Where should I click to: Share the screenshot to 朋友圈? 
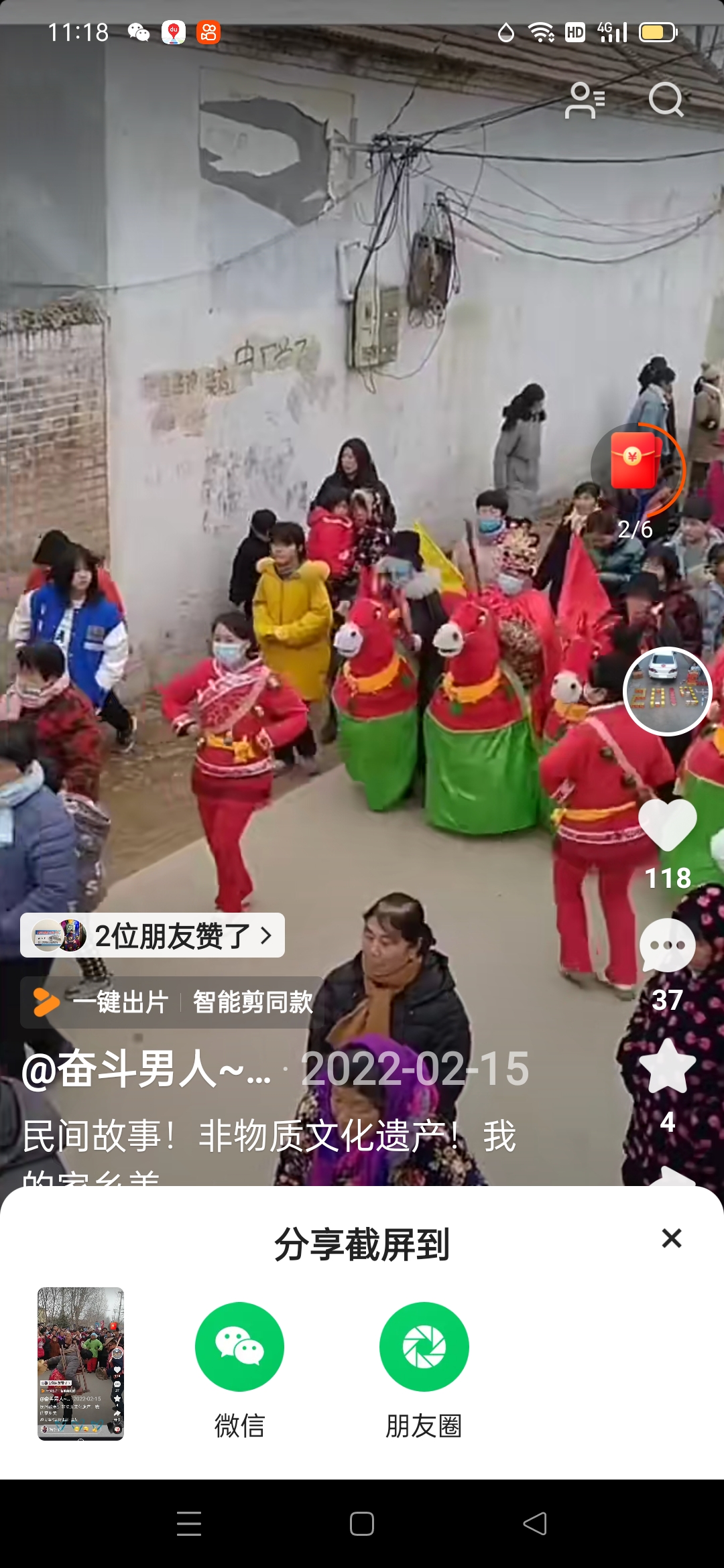424,1347
